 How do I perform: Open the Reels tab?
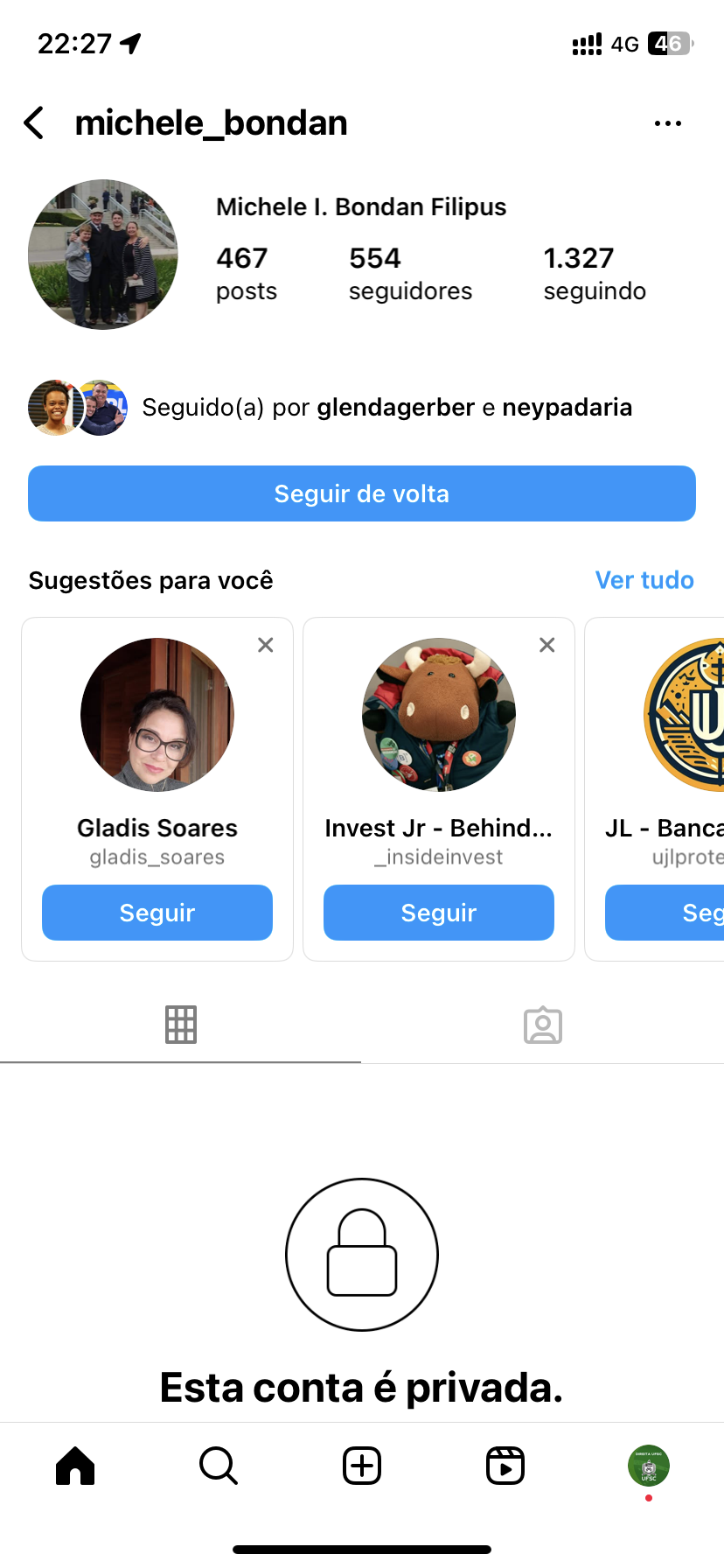505,1466
